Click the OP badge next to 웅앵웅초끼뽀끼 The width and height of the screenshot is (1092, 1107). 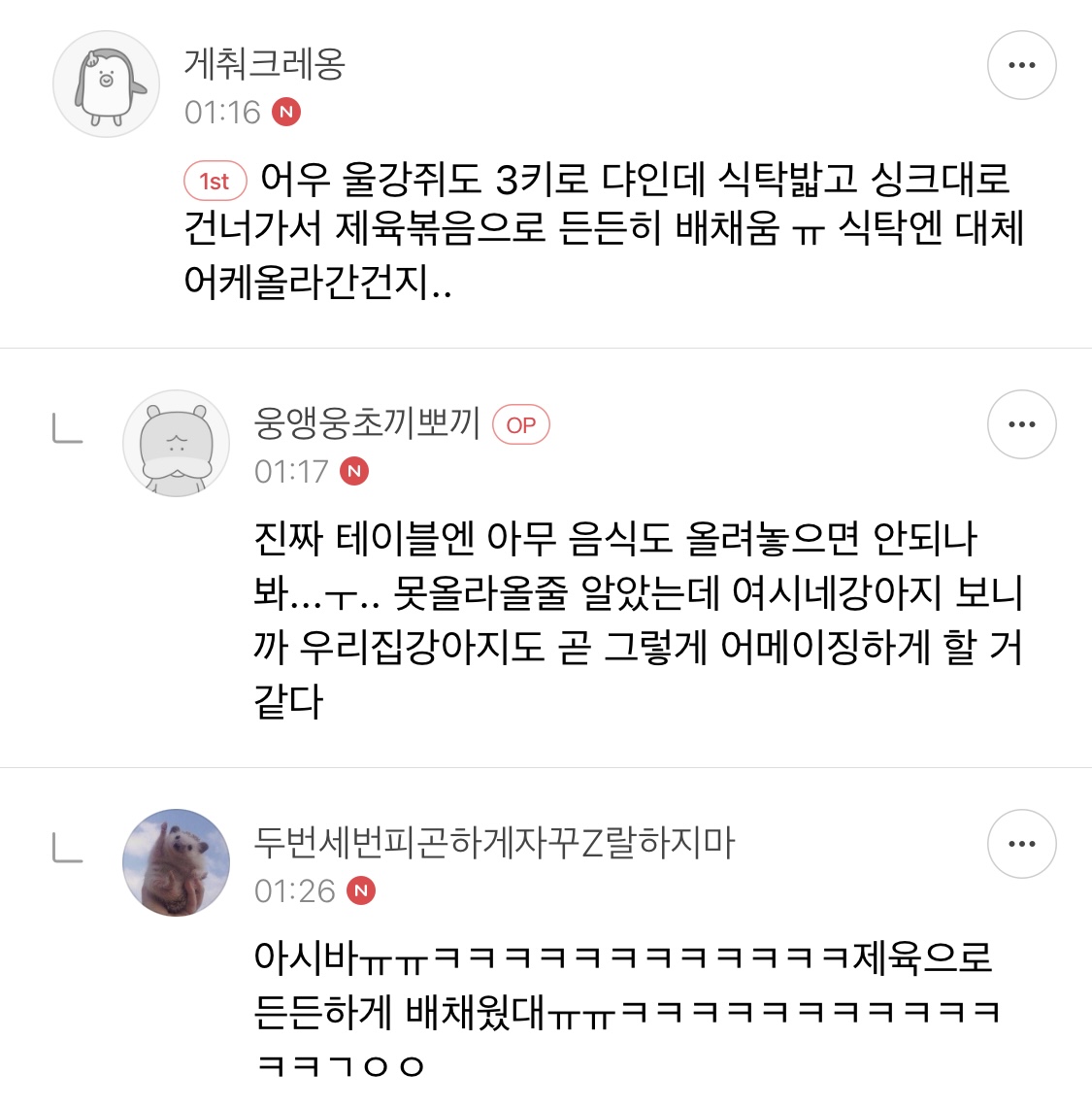click(522, 424)
